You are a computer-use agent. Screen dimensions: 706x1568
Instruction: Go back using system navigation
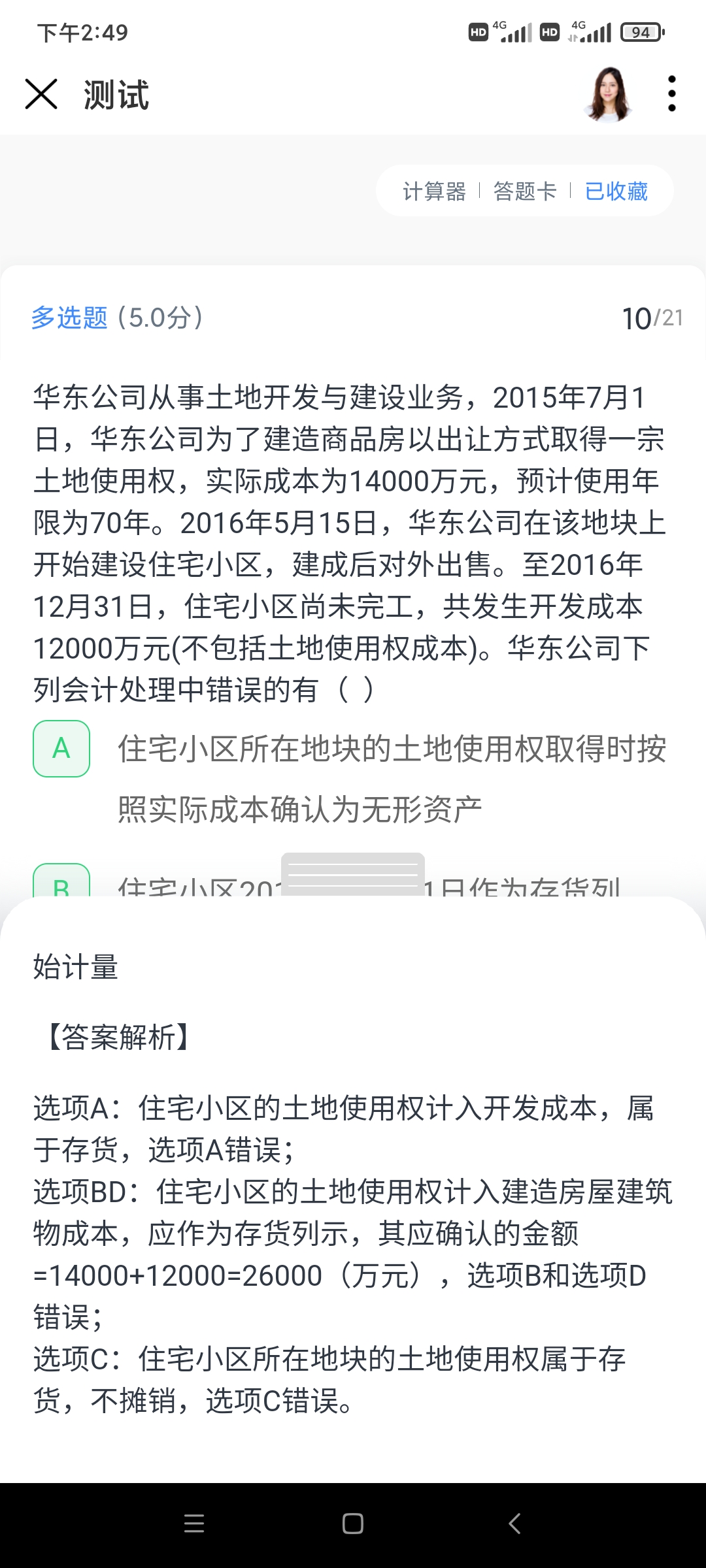tap(514, 1524)
